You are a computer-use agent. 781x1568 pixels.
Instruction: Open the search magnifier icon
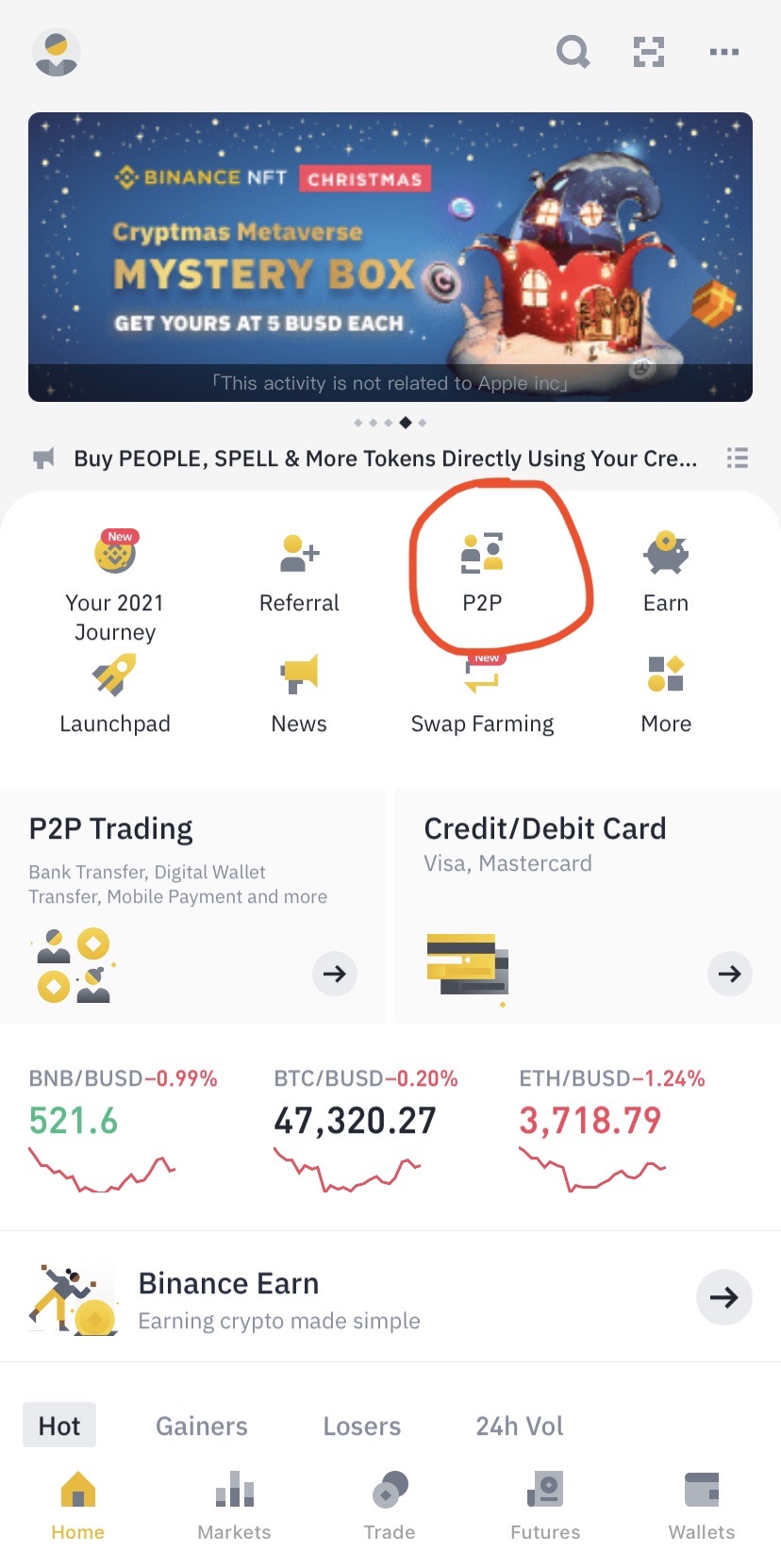(x=573, y=52)
